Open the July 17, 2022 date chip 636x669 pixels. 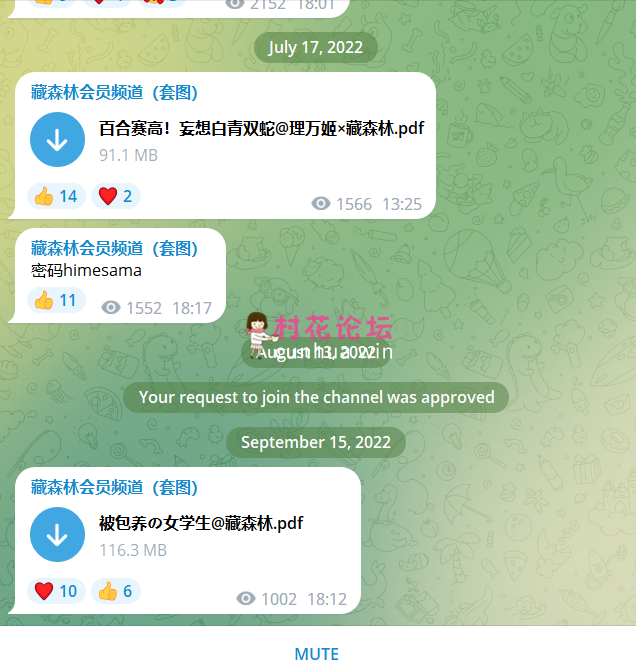(x=316, y=47)
